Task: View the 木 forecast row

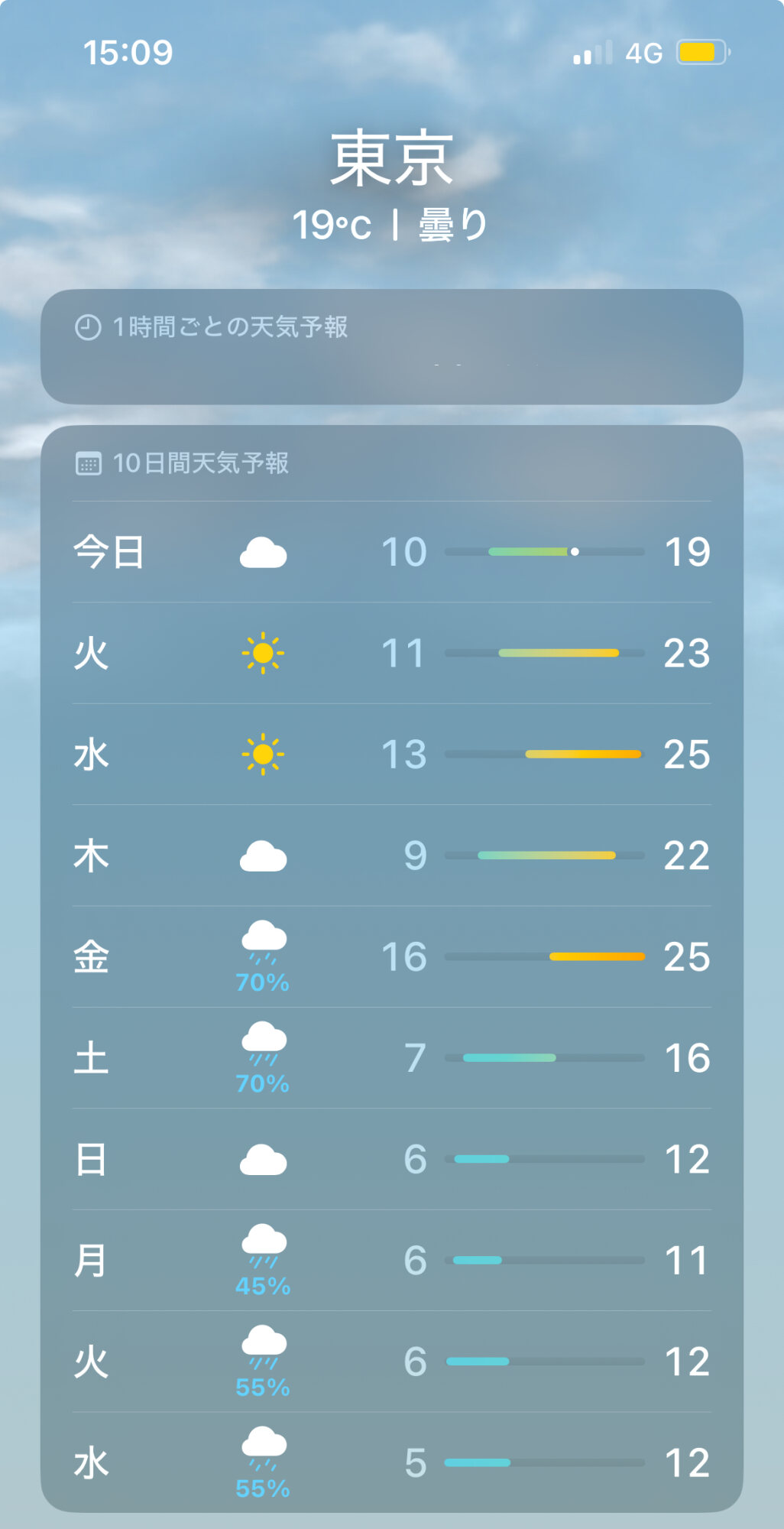Action: [391, 855]
